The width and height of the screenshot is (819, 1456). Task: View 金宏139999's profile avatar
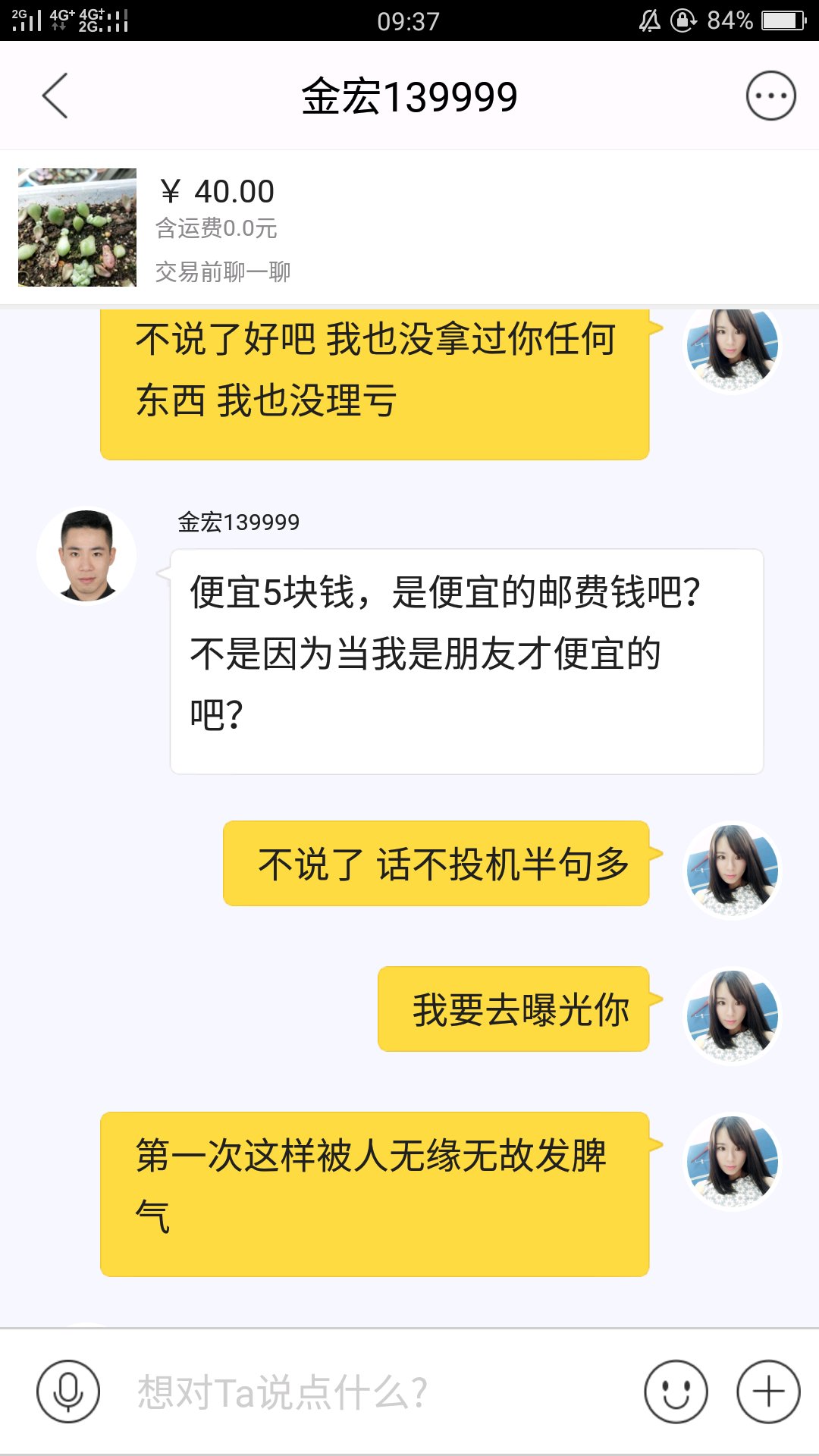pos(86,555)
